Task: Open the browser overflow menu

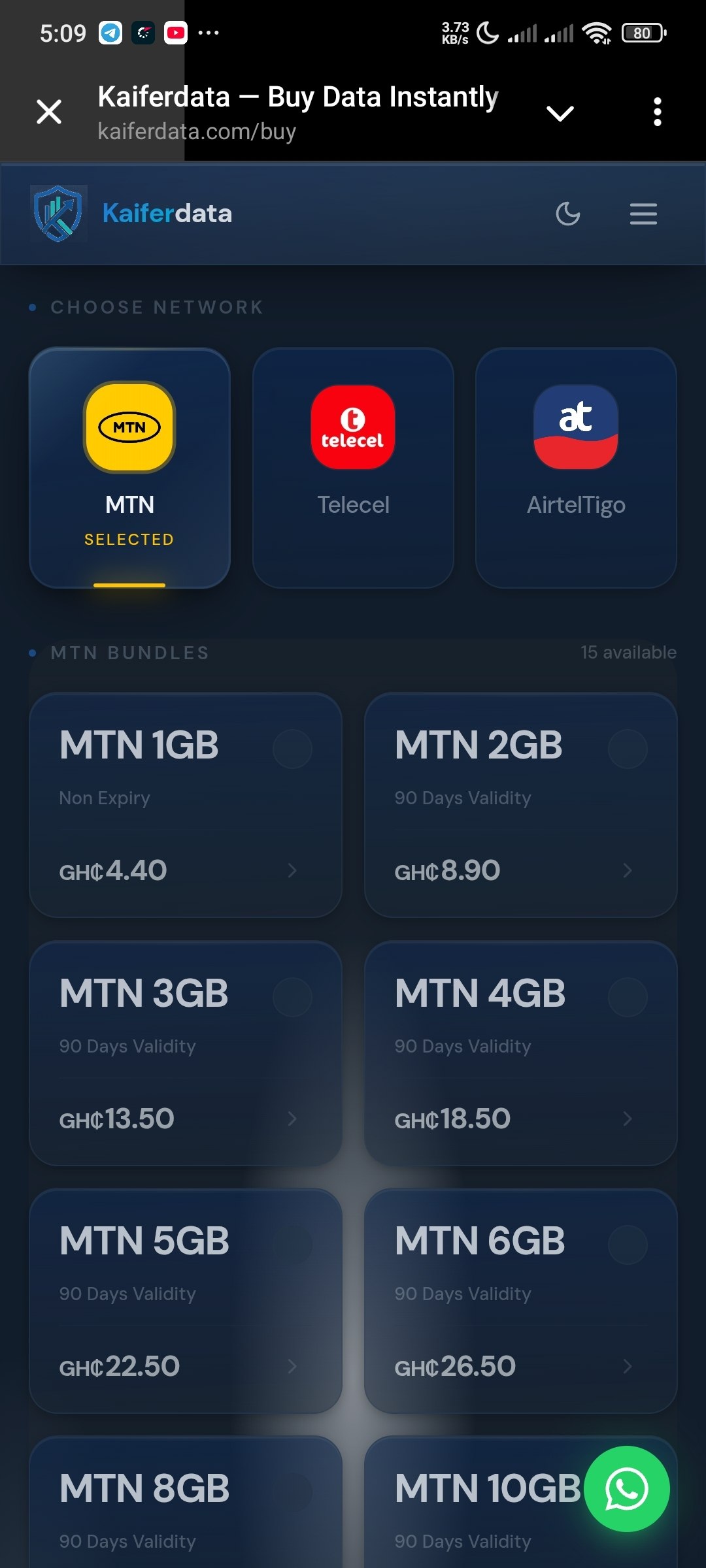Action: coord(658,112)
